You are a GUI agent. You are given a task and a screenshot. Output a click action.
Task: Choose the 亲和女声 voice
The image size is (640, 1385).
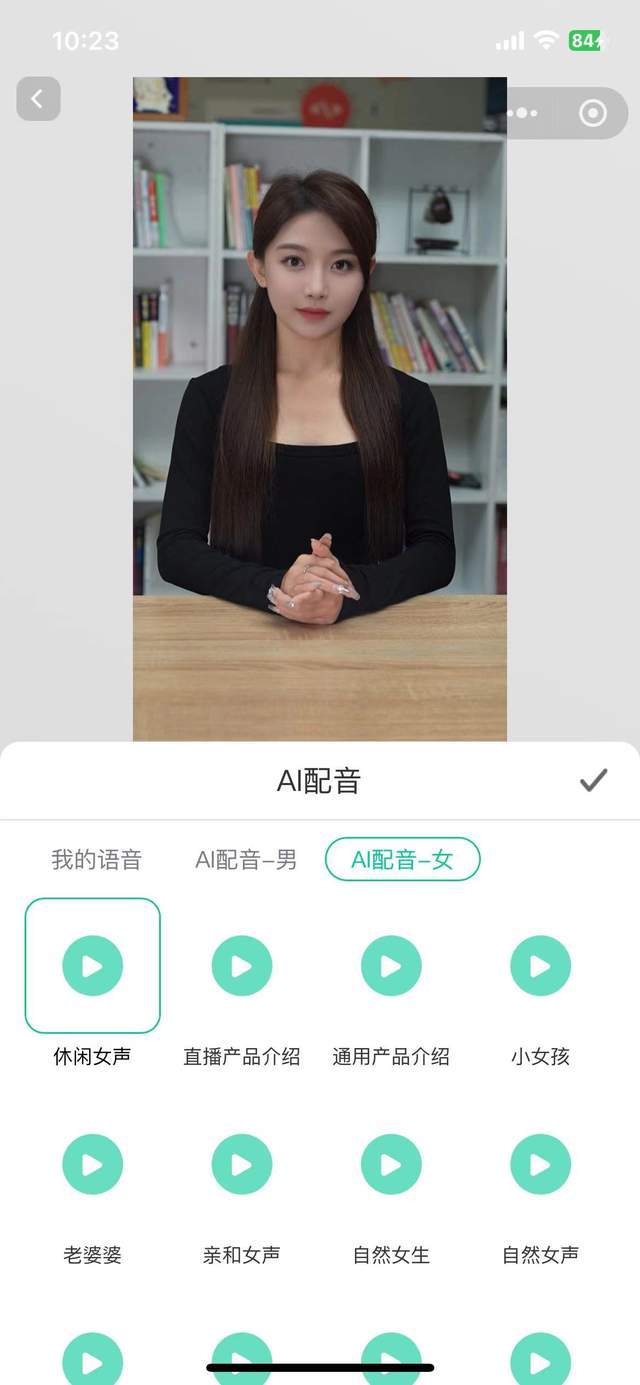241,1164
